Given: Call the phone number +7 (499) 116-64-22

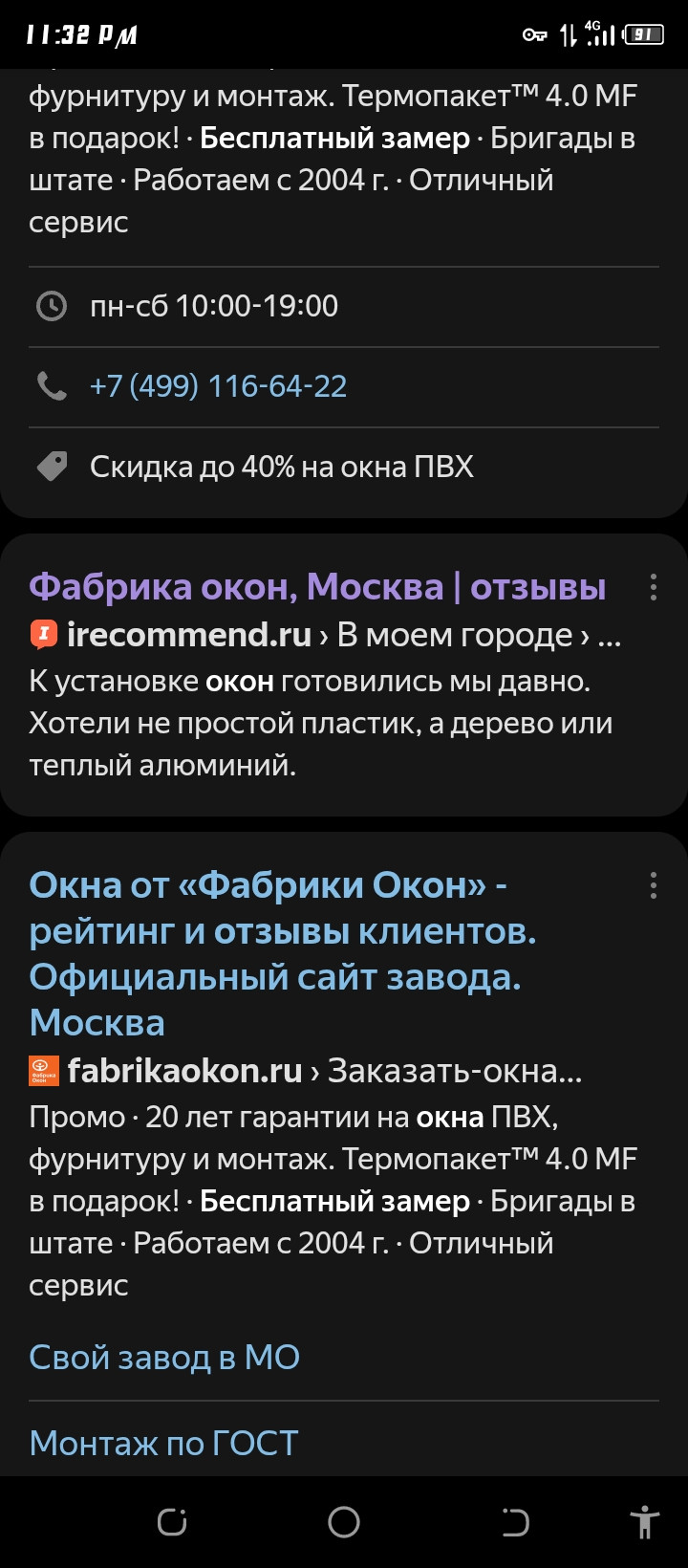Looking at the screenshot, I should pos(218,386).
